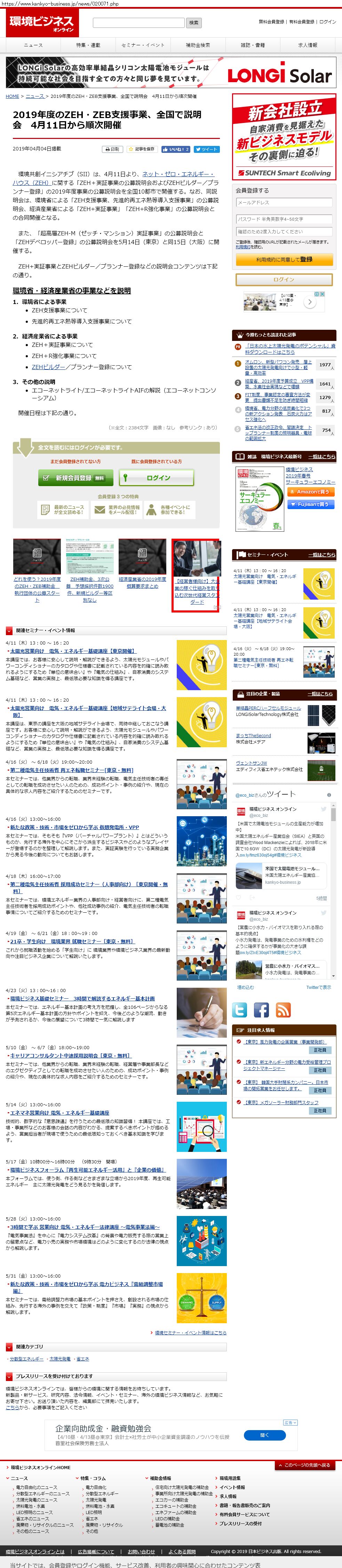This screenshot has width=342, height=1568.
Task: Open the 求人情報 navigation tab
Action: click(x=307, y=45)
